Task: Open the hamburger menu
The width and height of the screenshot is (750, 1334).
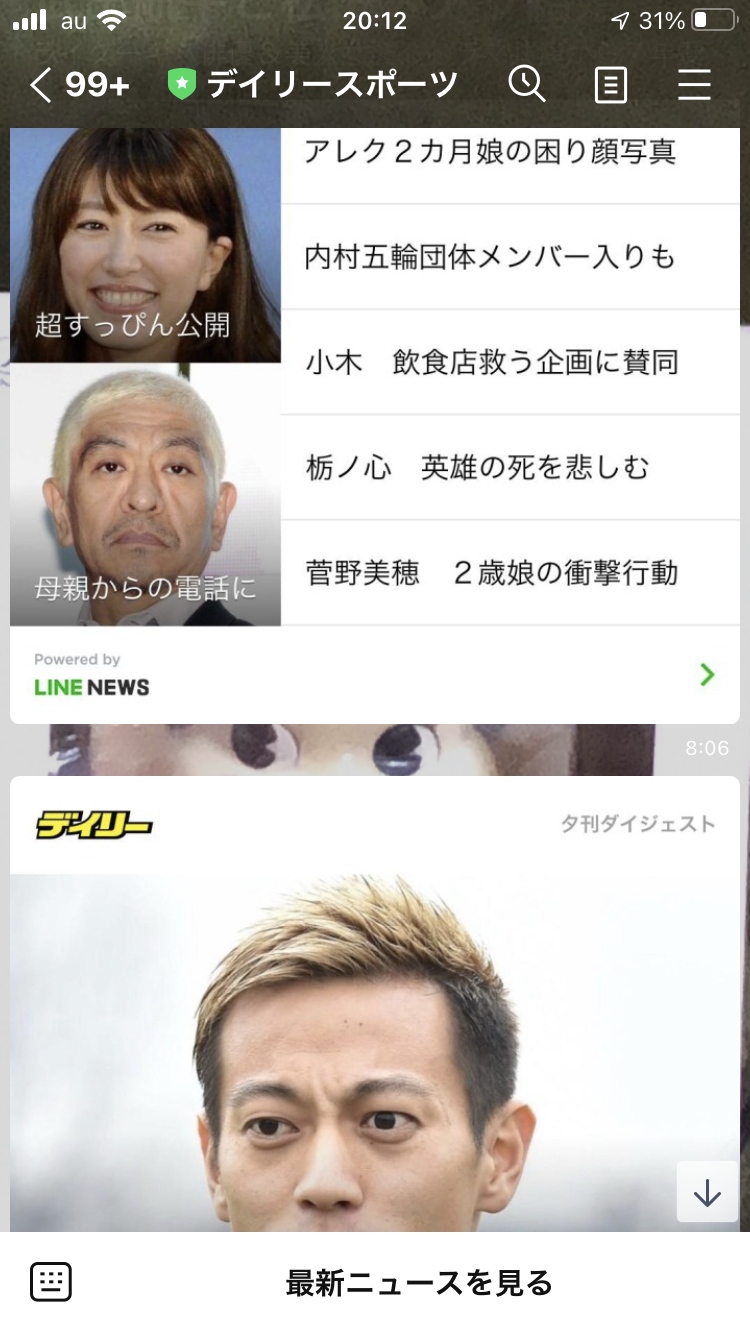Action: coord(694,85)
